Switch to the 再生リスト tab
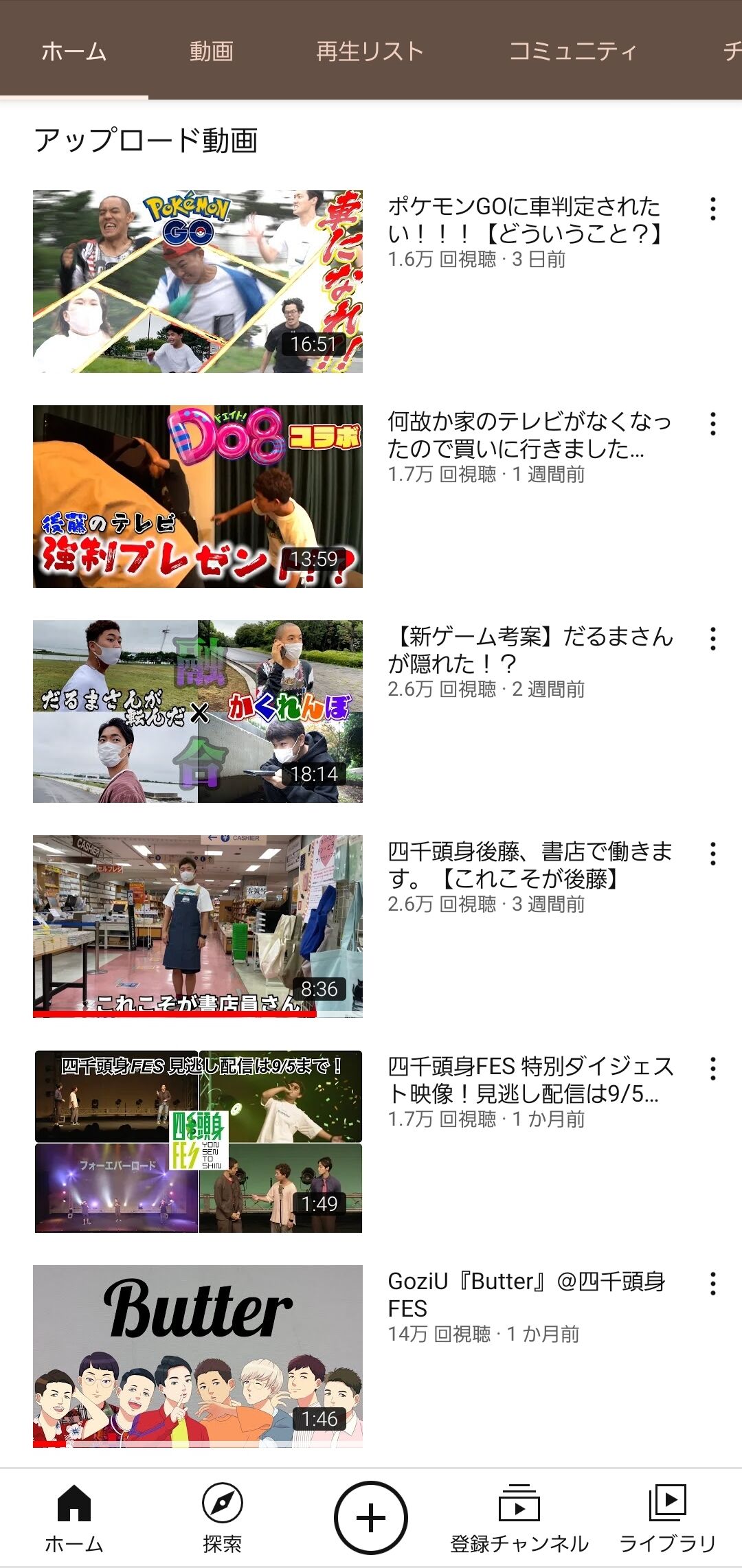Screen dimensions: 742x1568 coord(370,52)
